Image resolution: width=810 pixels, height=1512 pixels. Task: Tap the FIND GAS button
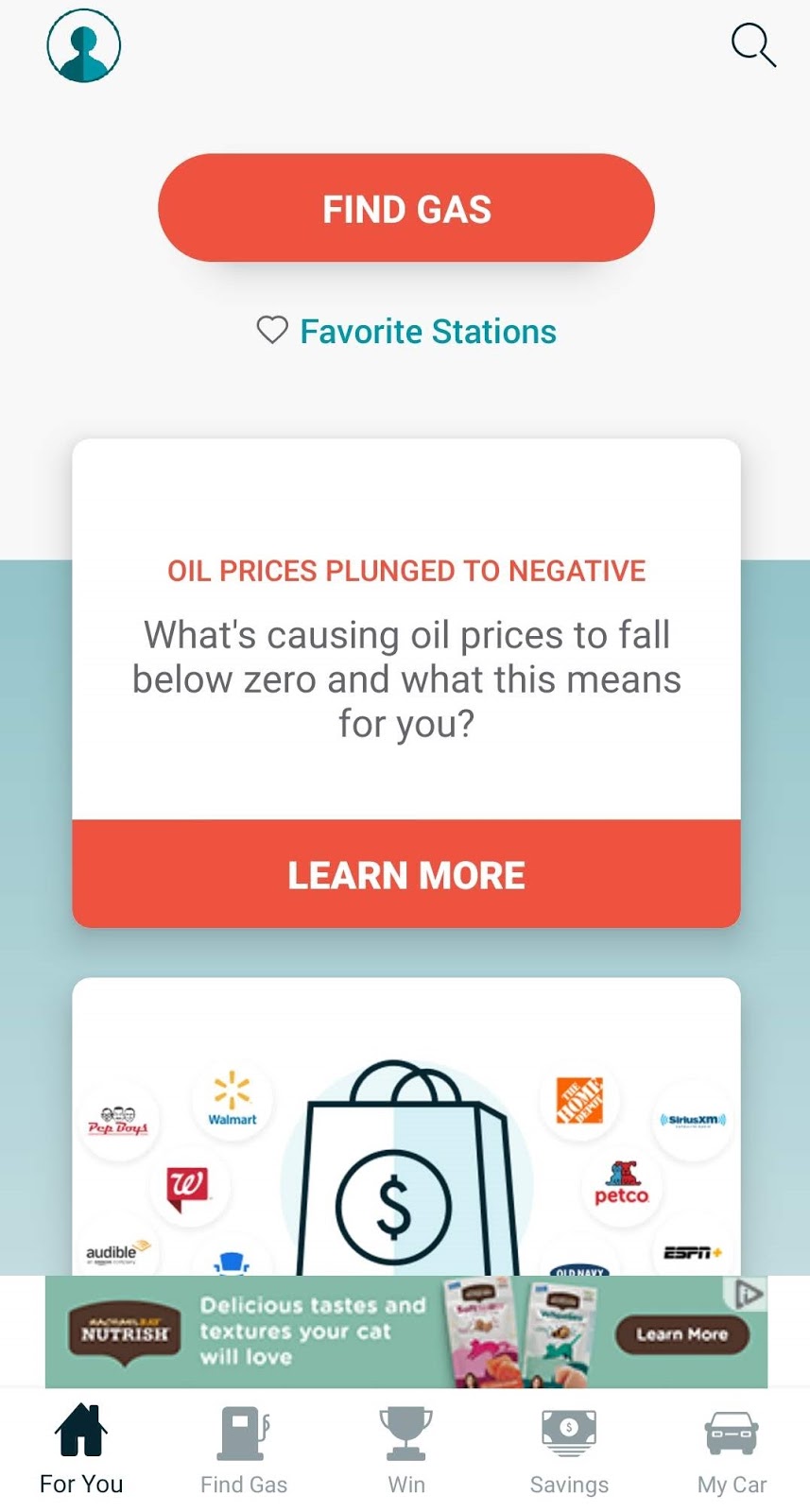tap(406, 208)
